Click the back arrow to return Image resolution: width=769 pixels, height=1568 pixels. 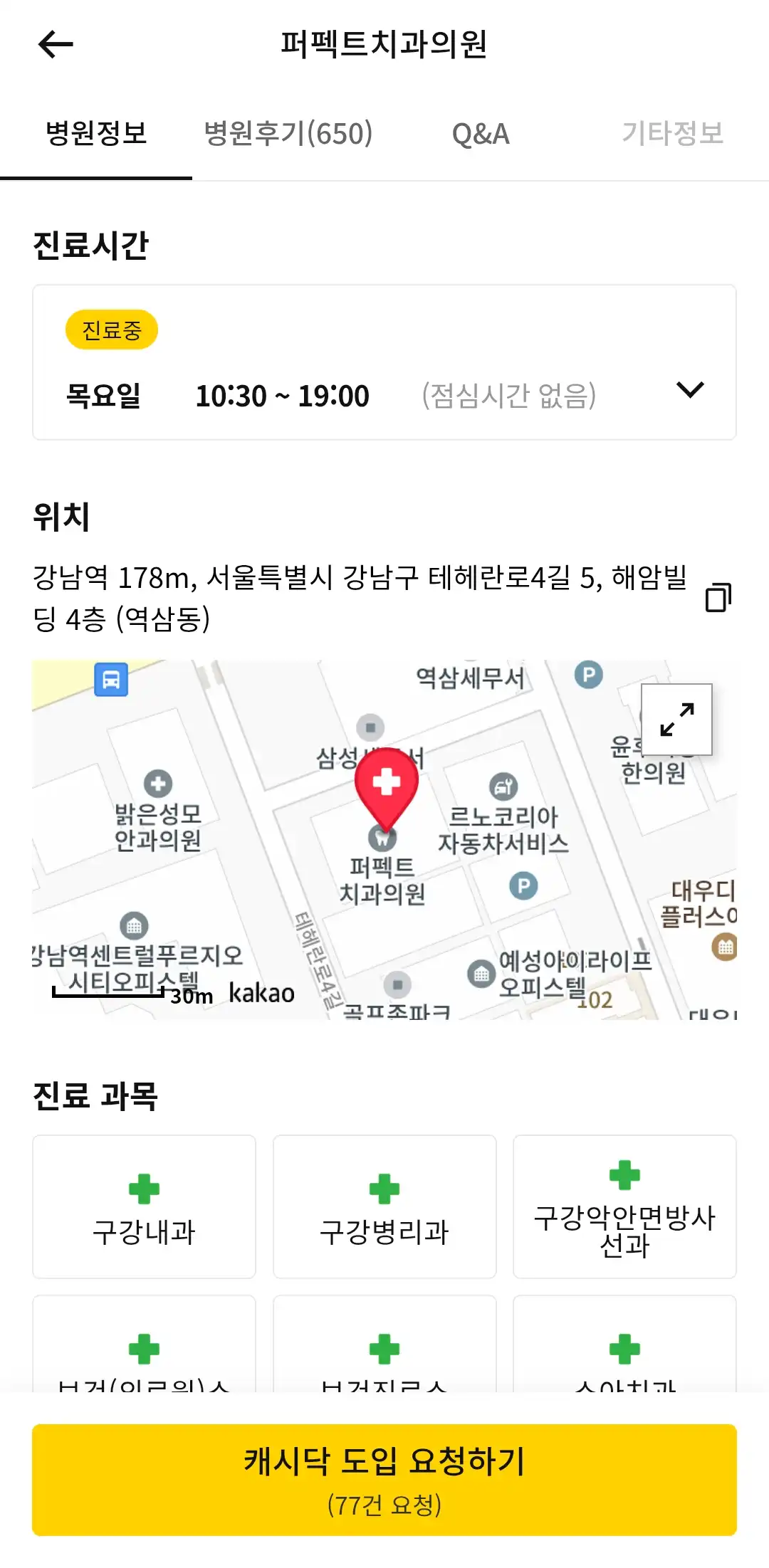(x=53, y=45)
